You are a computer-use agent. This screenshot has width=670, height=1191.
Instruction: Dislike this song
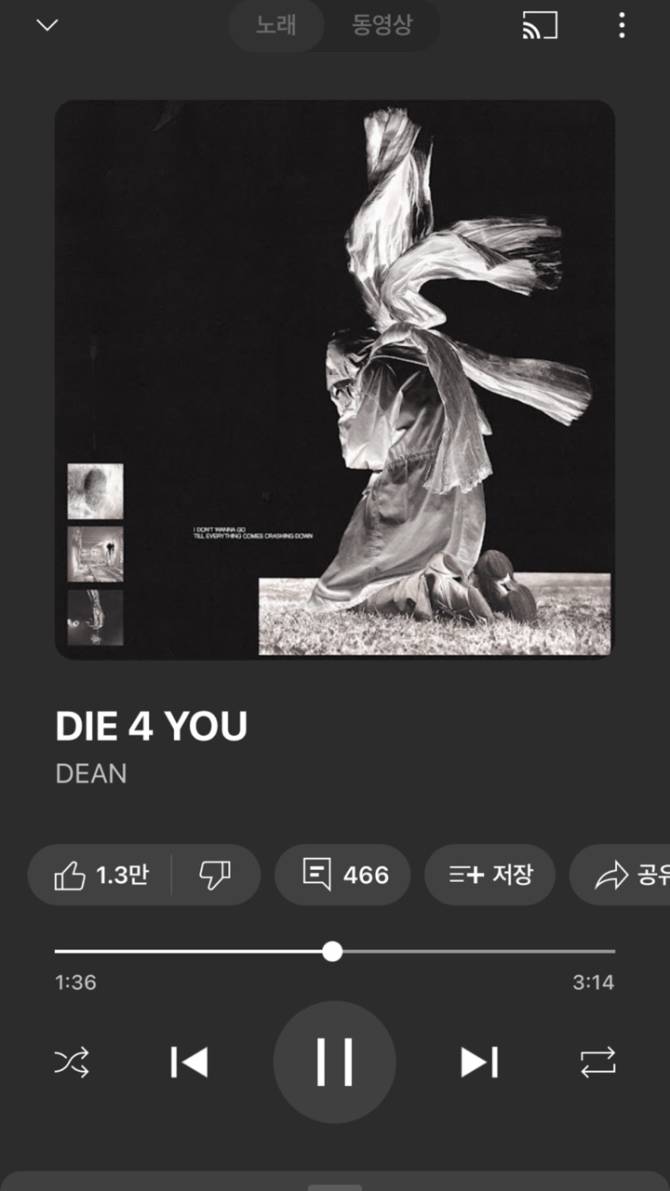(x=215, y=875)
